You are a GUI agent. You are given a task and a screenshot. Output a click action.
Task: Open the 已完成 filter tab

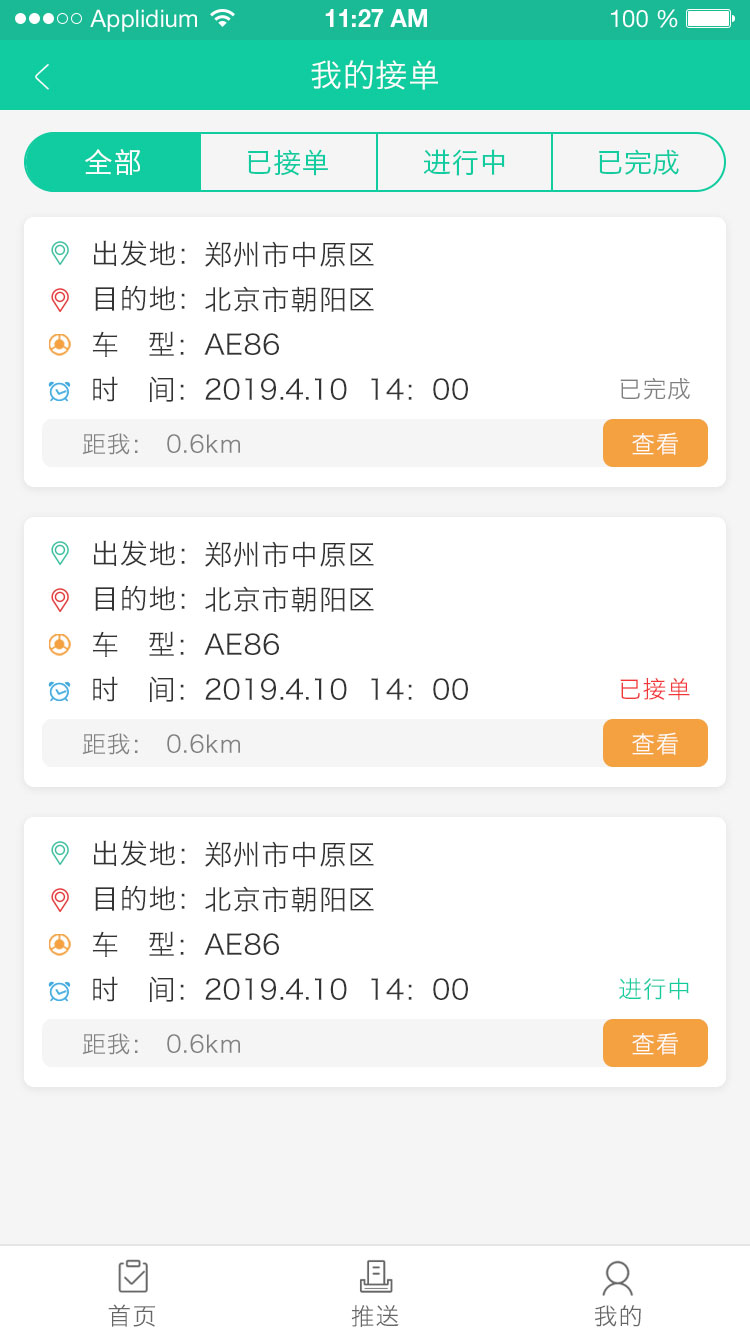click(638, 162)
